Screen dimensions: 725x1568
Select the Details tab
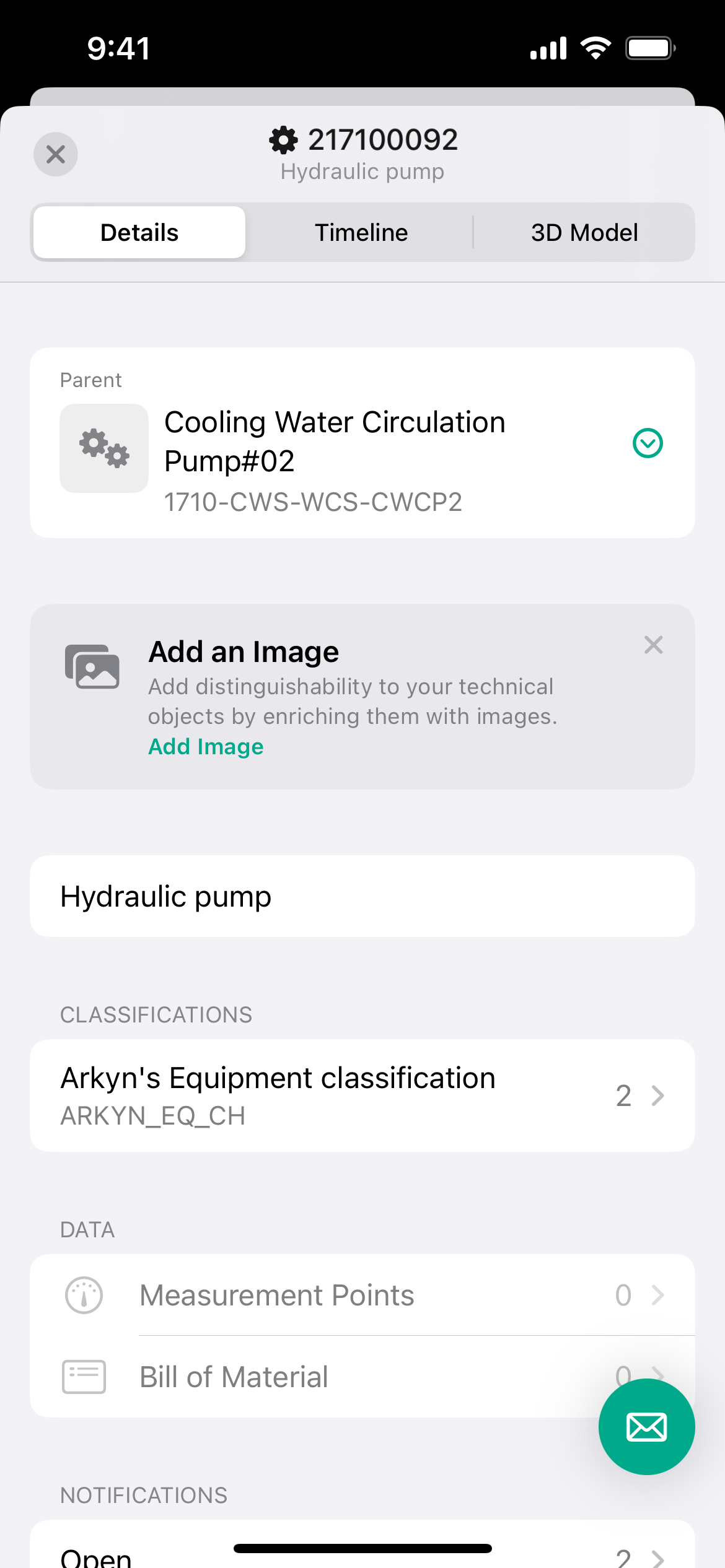click(139, 233)
